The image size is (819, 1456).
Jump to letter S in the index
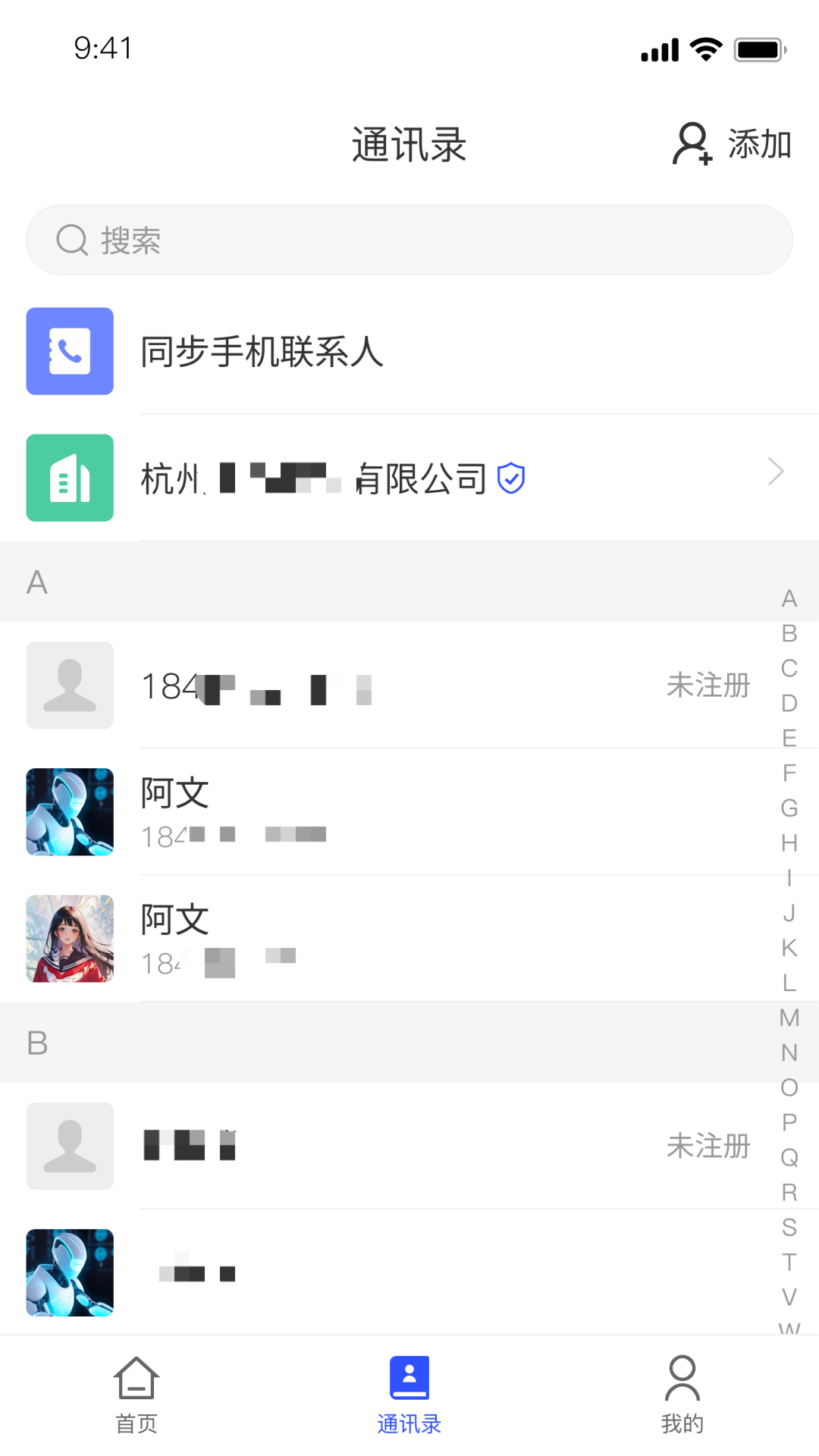[789, 1227]
